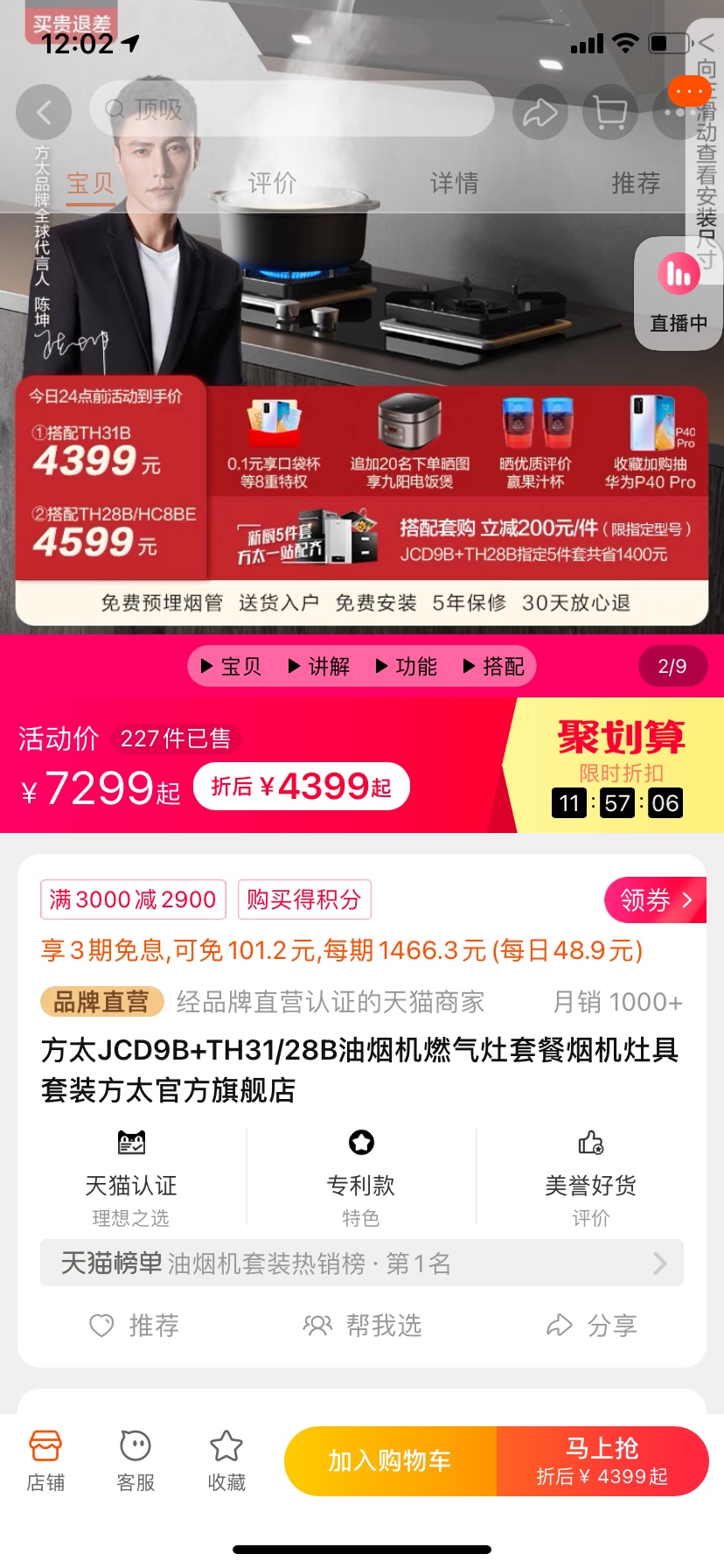Share the product via the top share icon
Screen dimensions: 724x1568
tap(540, 112)
